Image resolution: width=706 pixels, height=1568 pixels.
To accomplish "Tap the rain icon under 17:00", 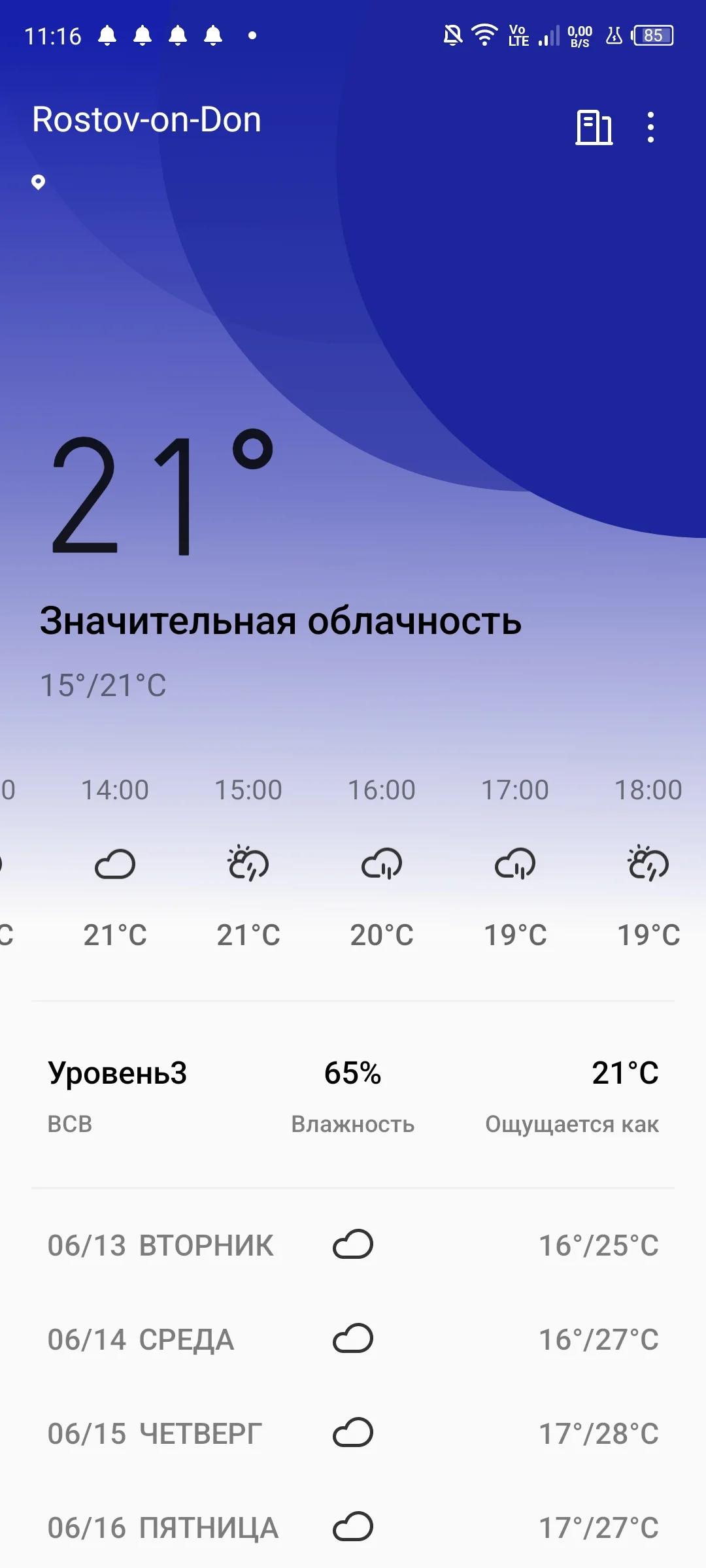I will pyautogui.click(x=516, y=864).
